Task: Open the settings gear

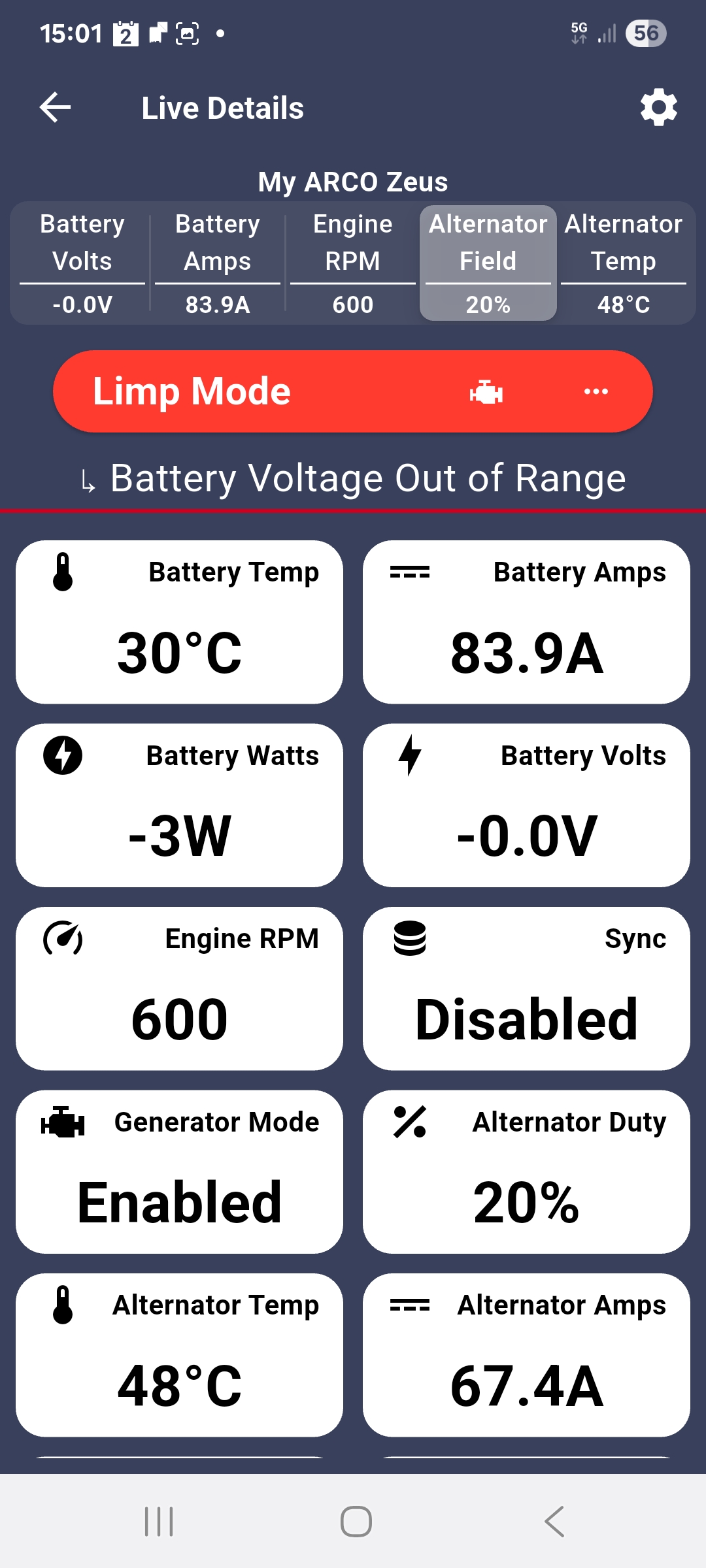Action: pyautogui.click(x=658, y=108)
